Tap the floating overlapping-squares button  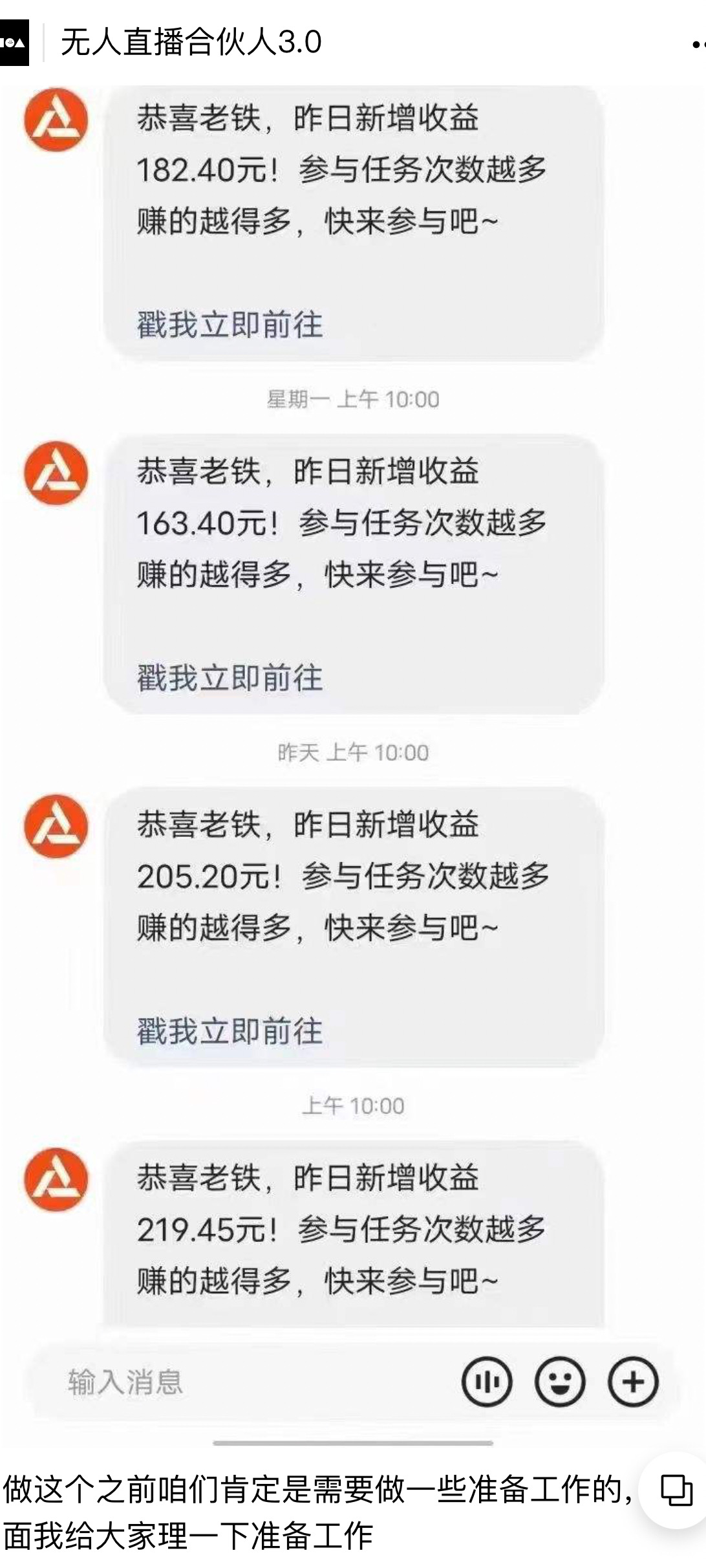pyautogui.click(x=676, y=1490)
